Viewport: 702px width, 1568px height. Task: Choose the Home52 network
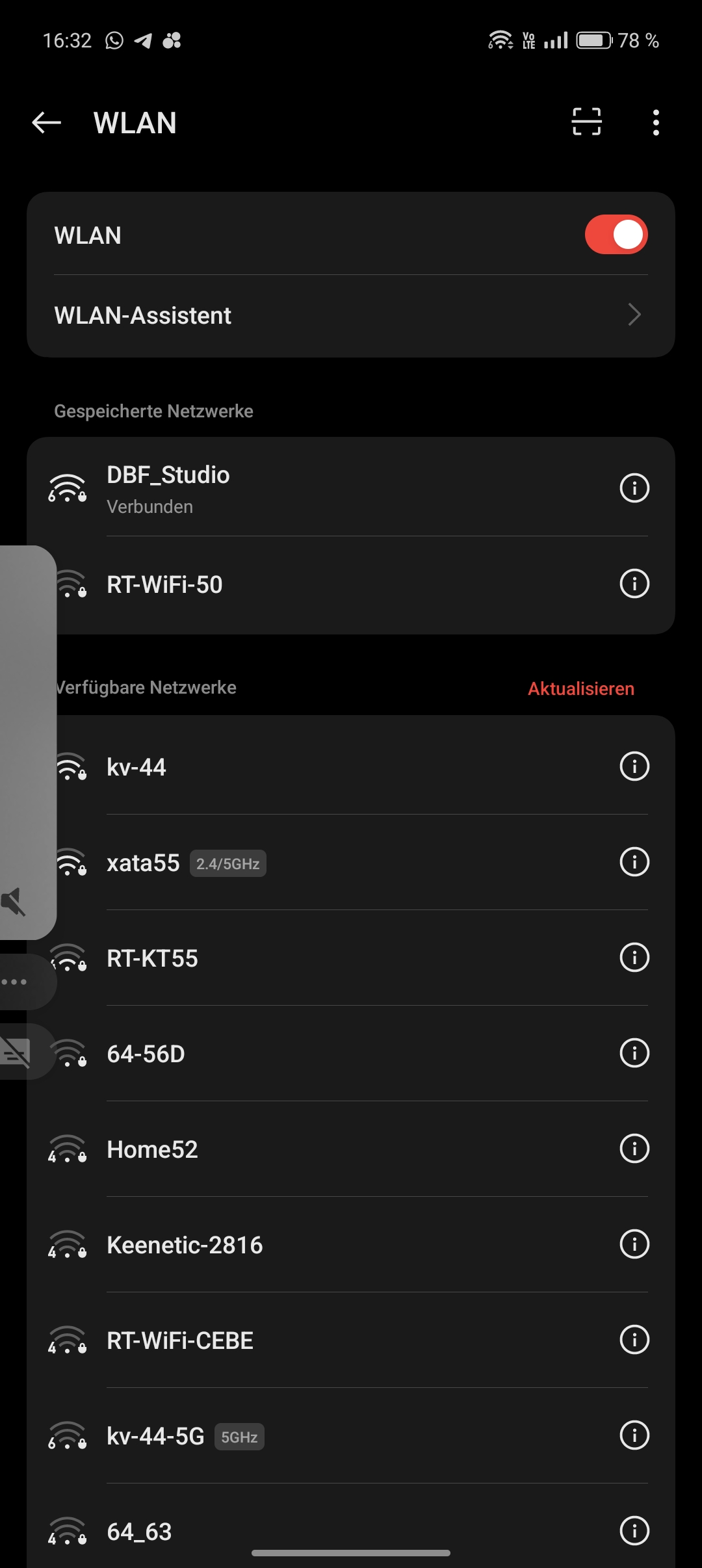click(x=325, y=1149)
